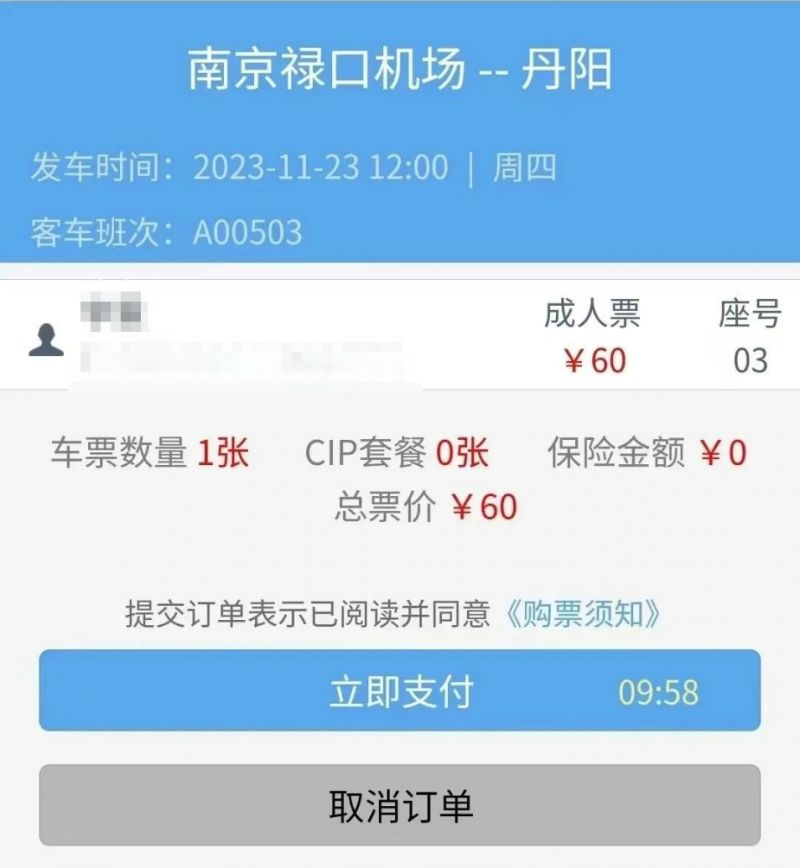Cancel the order with 取消订单
This screenshot has height=868, width=800.
pos(400,805)
